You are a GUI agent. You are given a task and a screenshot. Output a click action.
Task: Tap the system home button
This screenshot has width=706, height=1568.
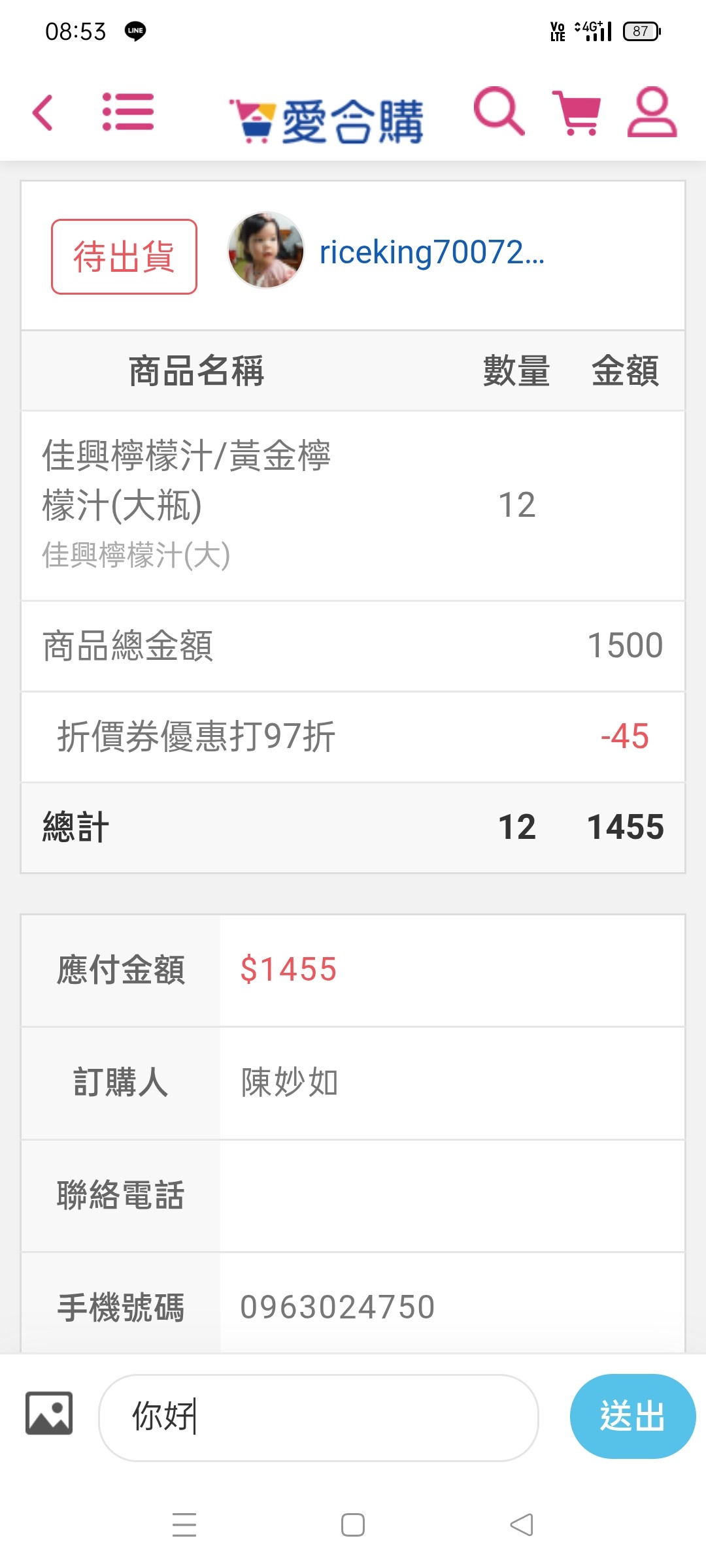click(353, 1525)
